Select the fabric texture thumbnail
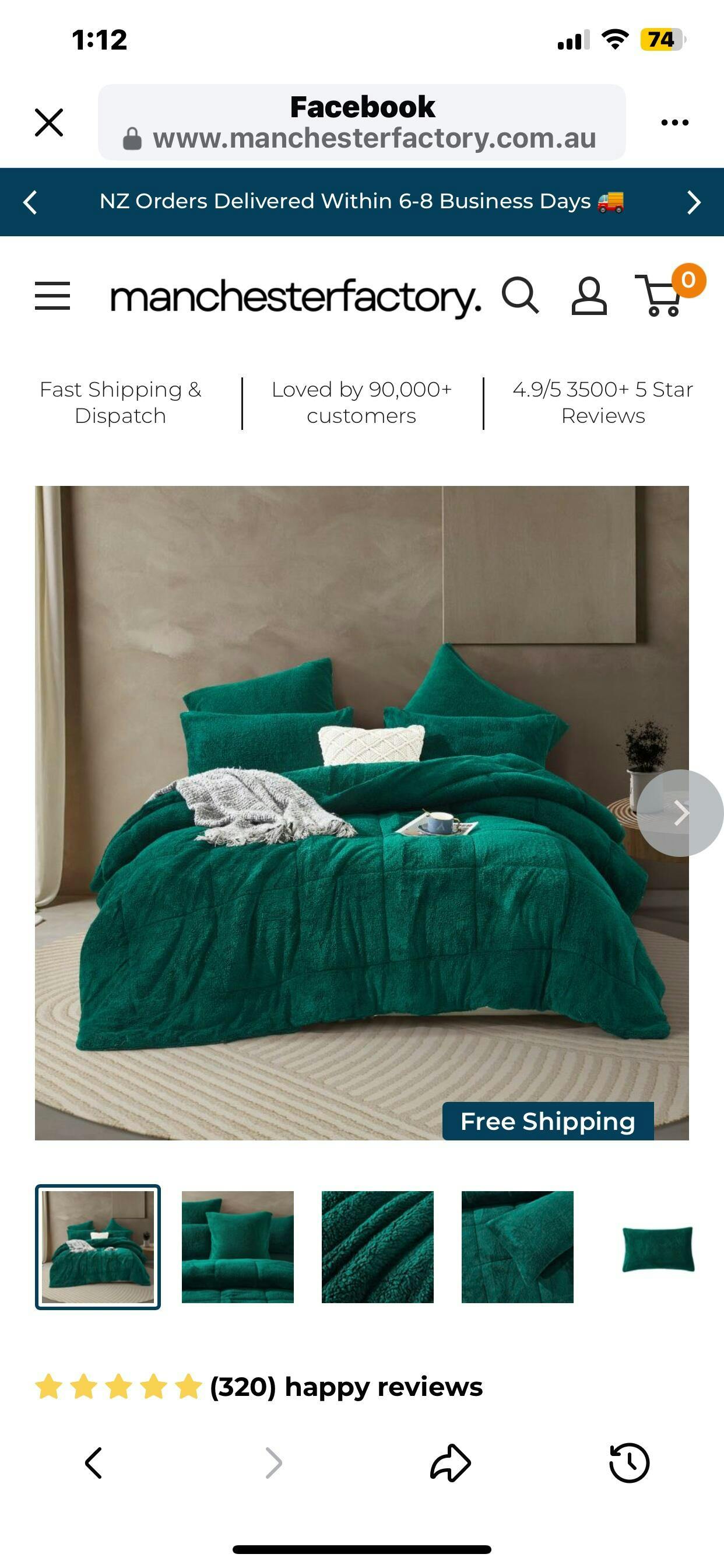Viewport: 724px width, 1568px height. point(377,1247)
